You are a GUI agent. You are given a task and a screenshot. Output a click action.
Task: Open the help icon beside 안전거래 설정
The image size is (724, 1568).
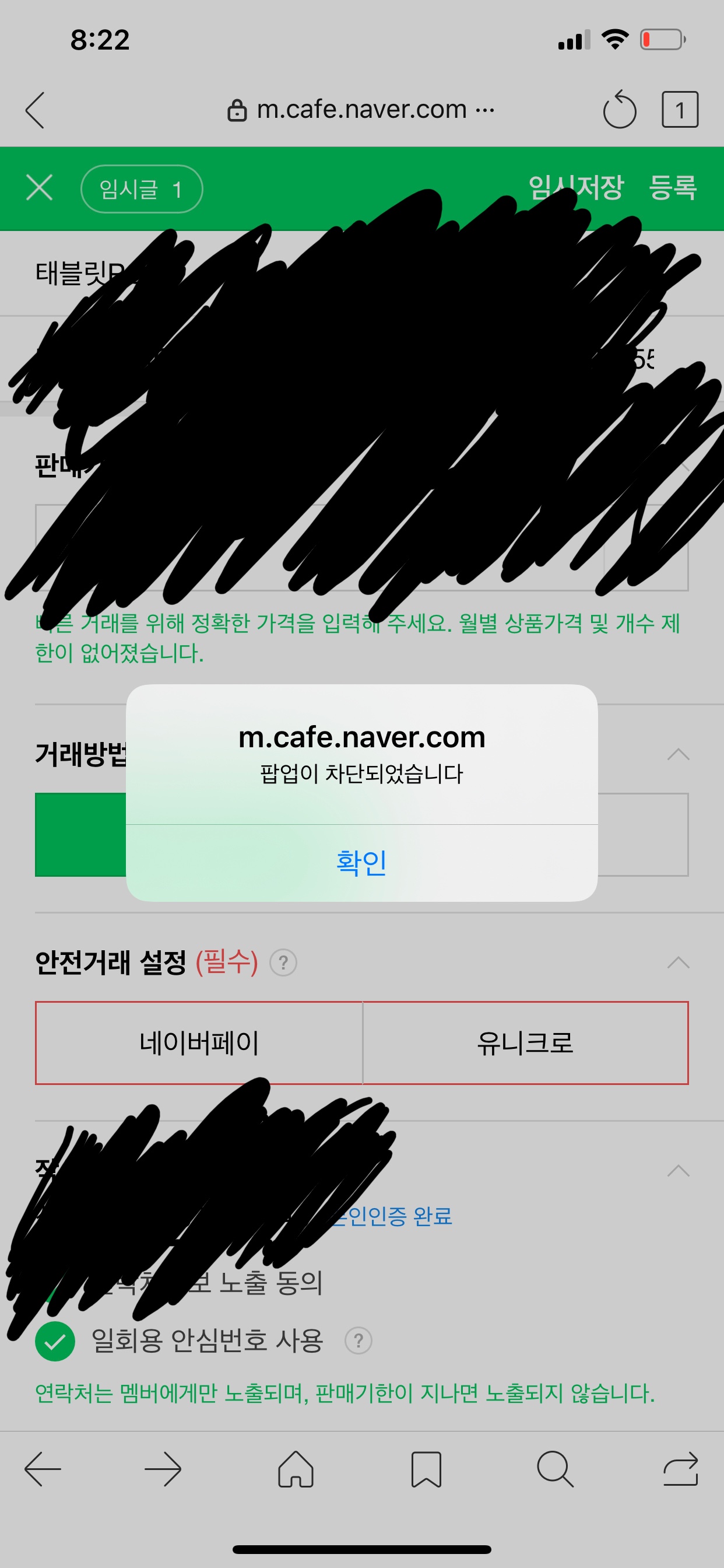pyautogui.click(x=283, y=963)
